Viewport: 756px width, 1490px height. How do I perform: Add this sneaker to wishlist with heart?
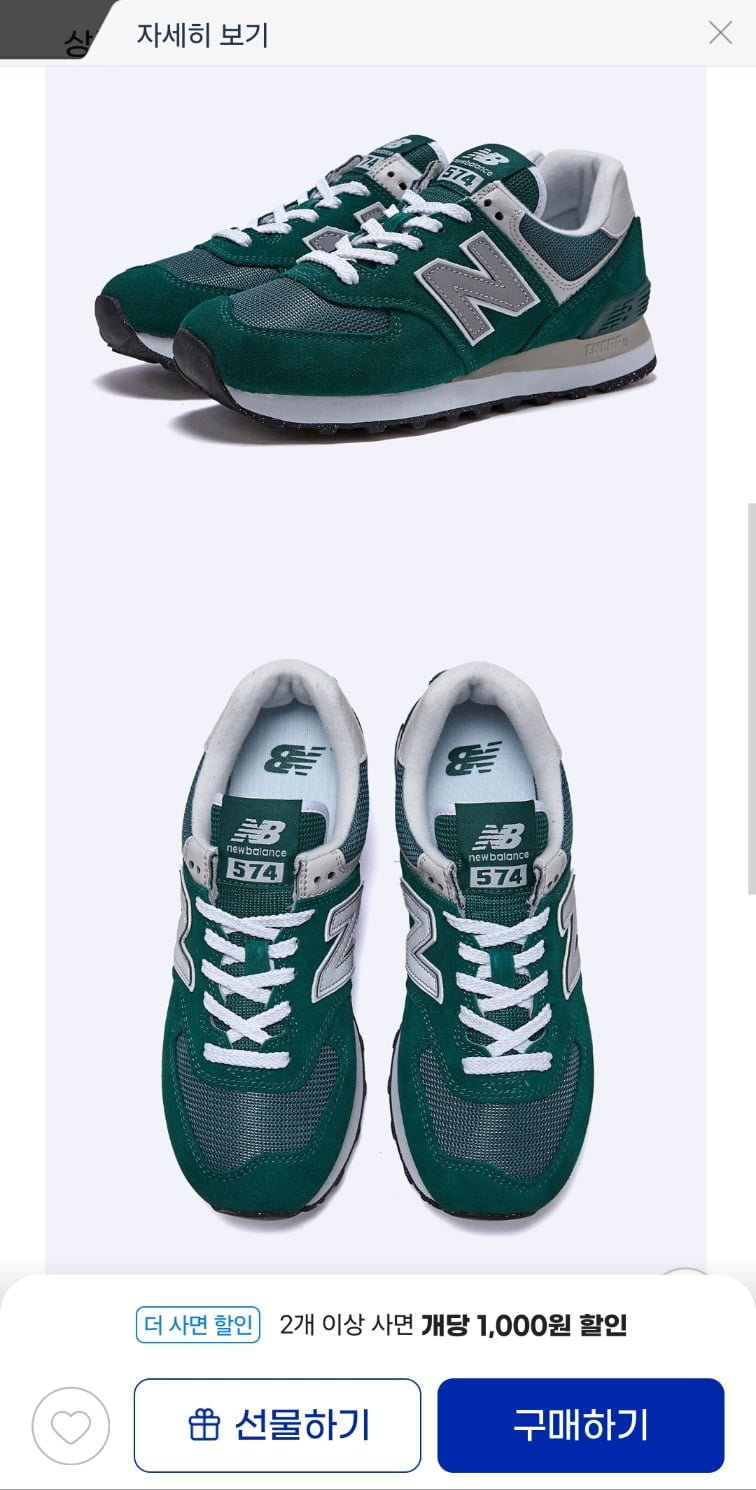[x=70, y=1426]
